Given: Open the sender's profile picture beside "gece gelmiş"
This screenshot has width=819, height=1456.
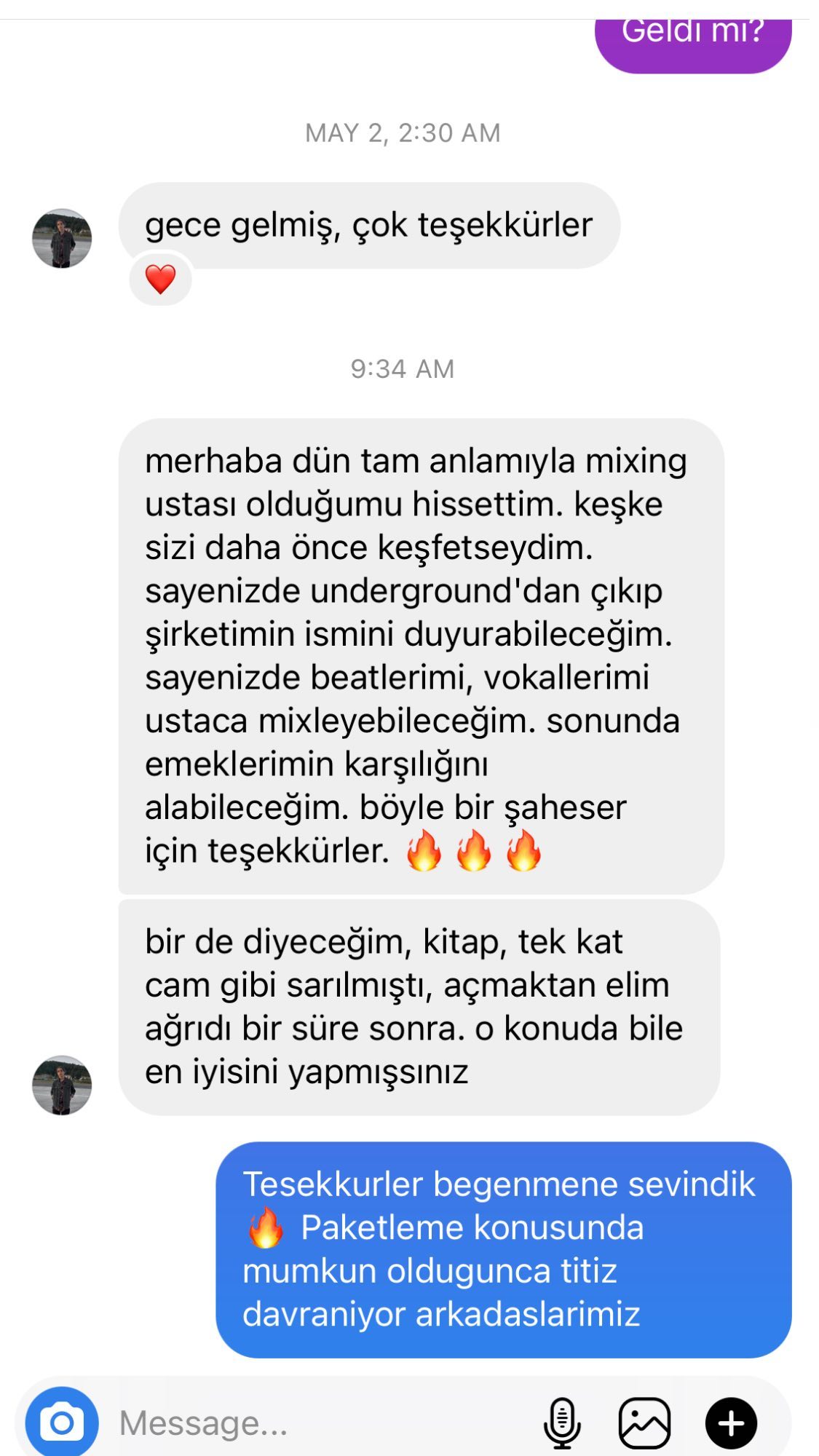Looking at the screenshot, I should tap(62, 238).
